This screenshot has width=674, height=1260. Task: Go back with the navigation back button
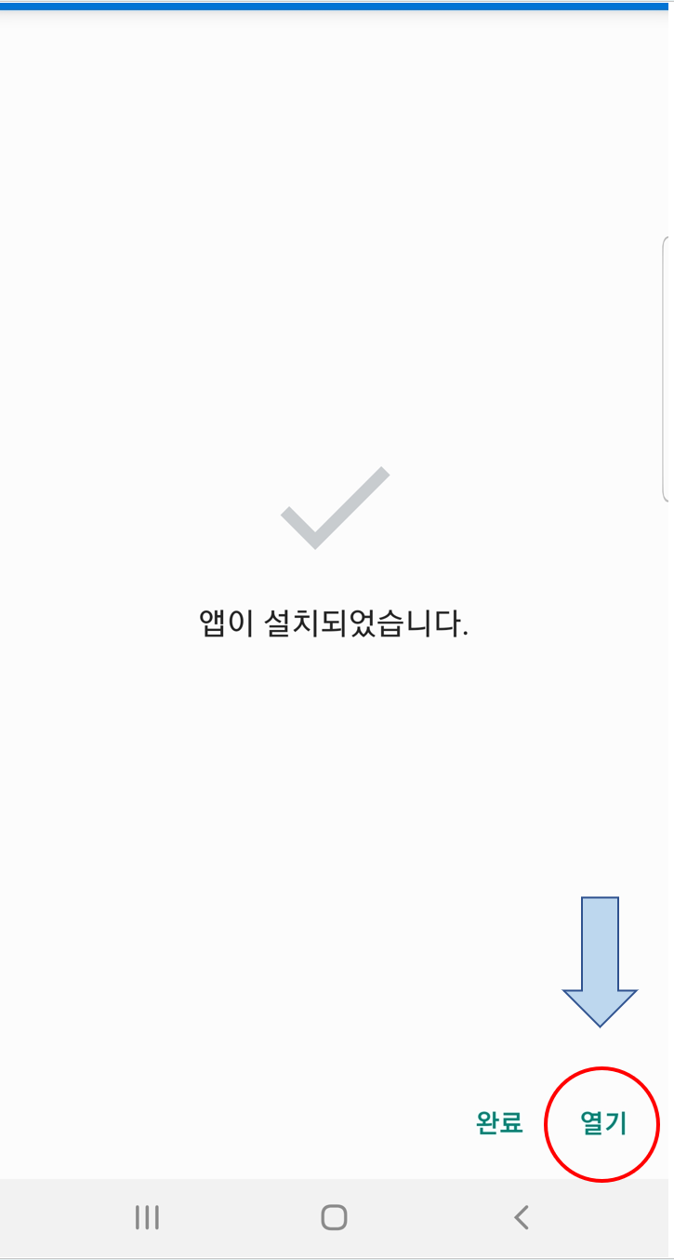pos(520,1217)
